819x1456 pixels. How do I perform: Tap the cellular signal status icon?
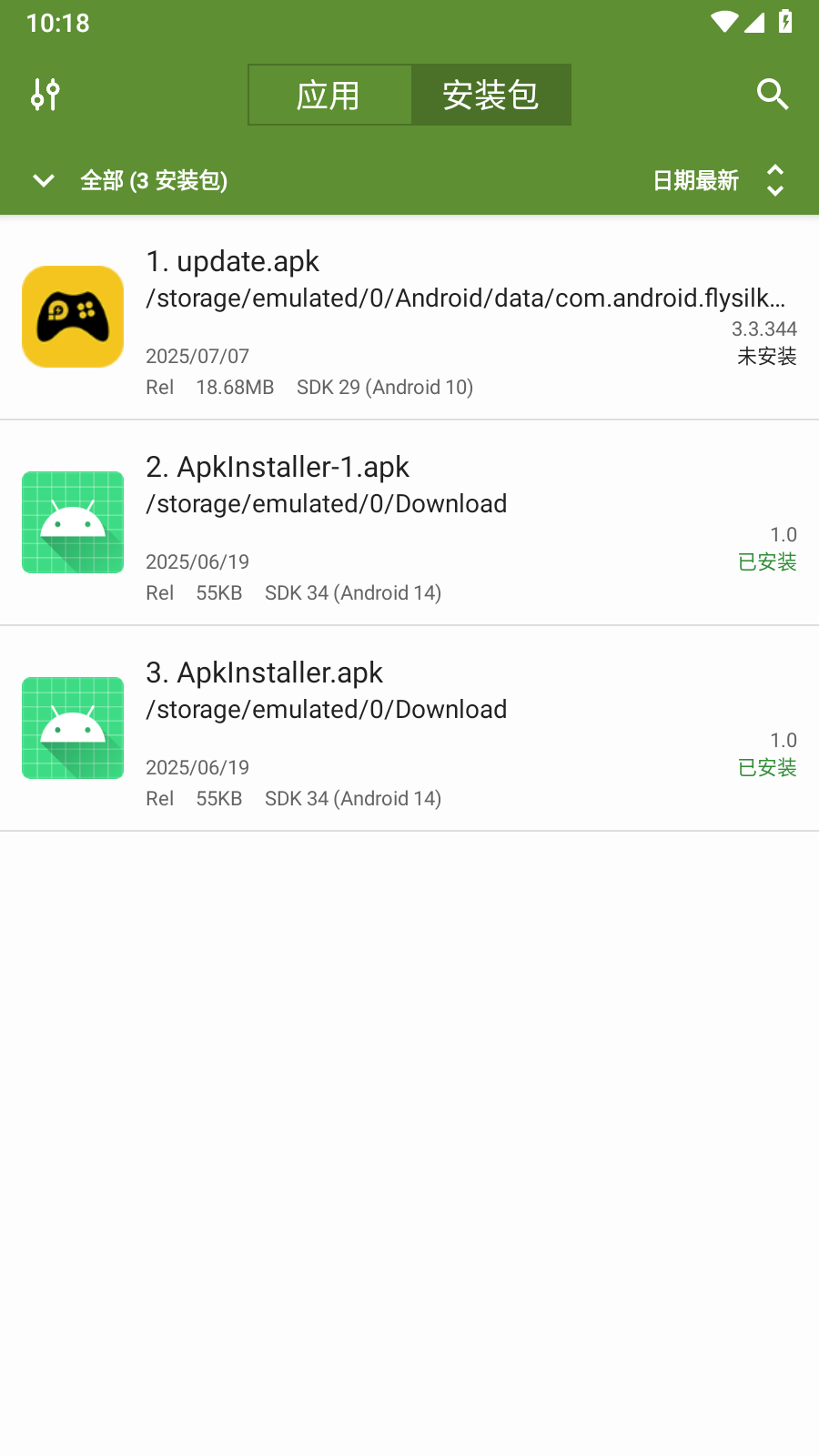click(756, 22)
